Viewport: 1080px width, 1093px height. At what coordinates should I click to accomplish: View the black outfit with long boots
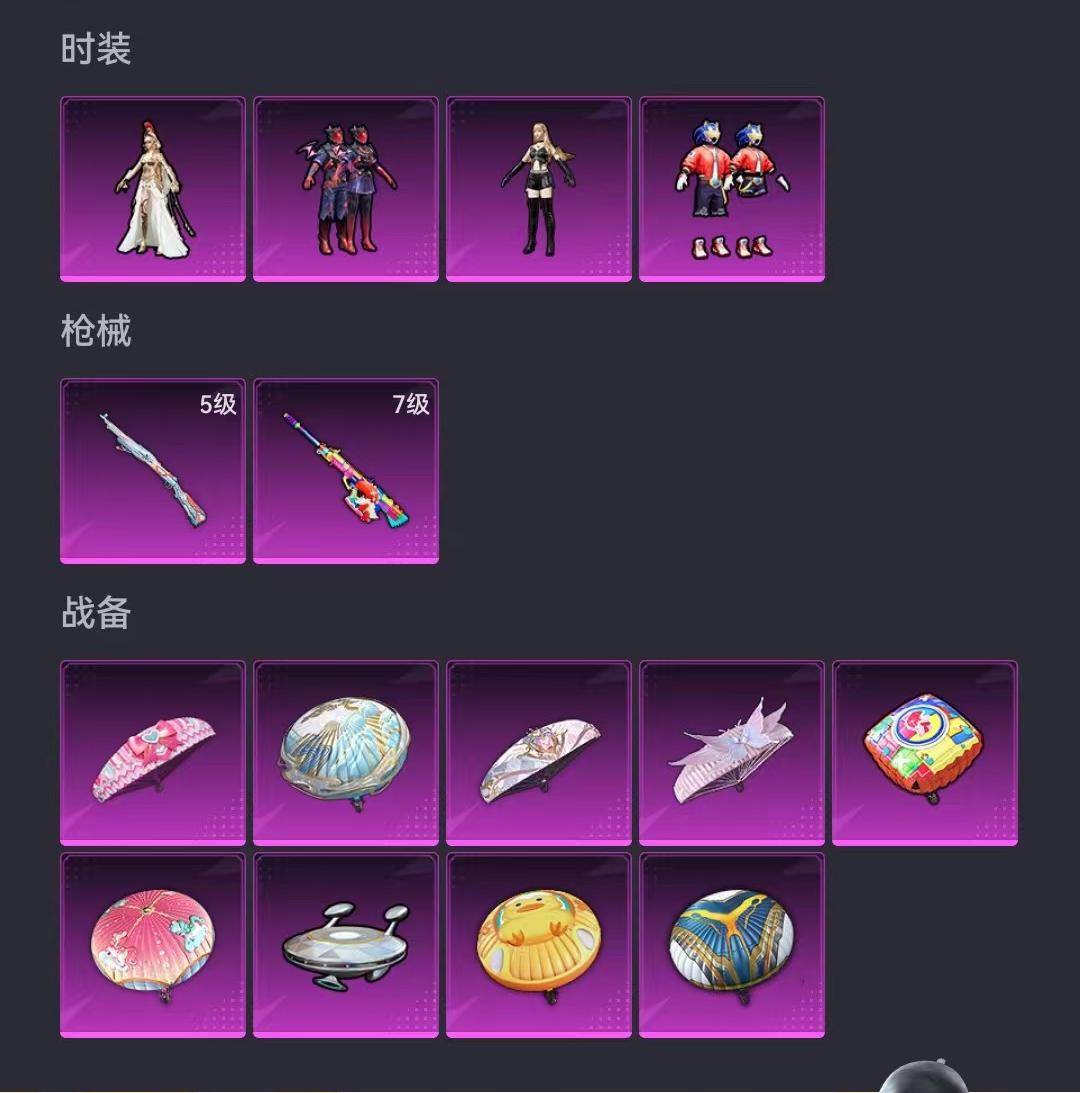[539, 189]
